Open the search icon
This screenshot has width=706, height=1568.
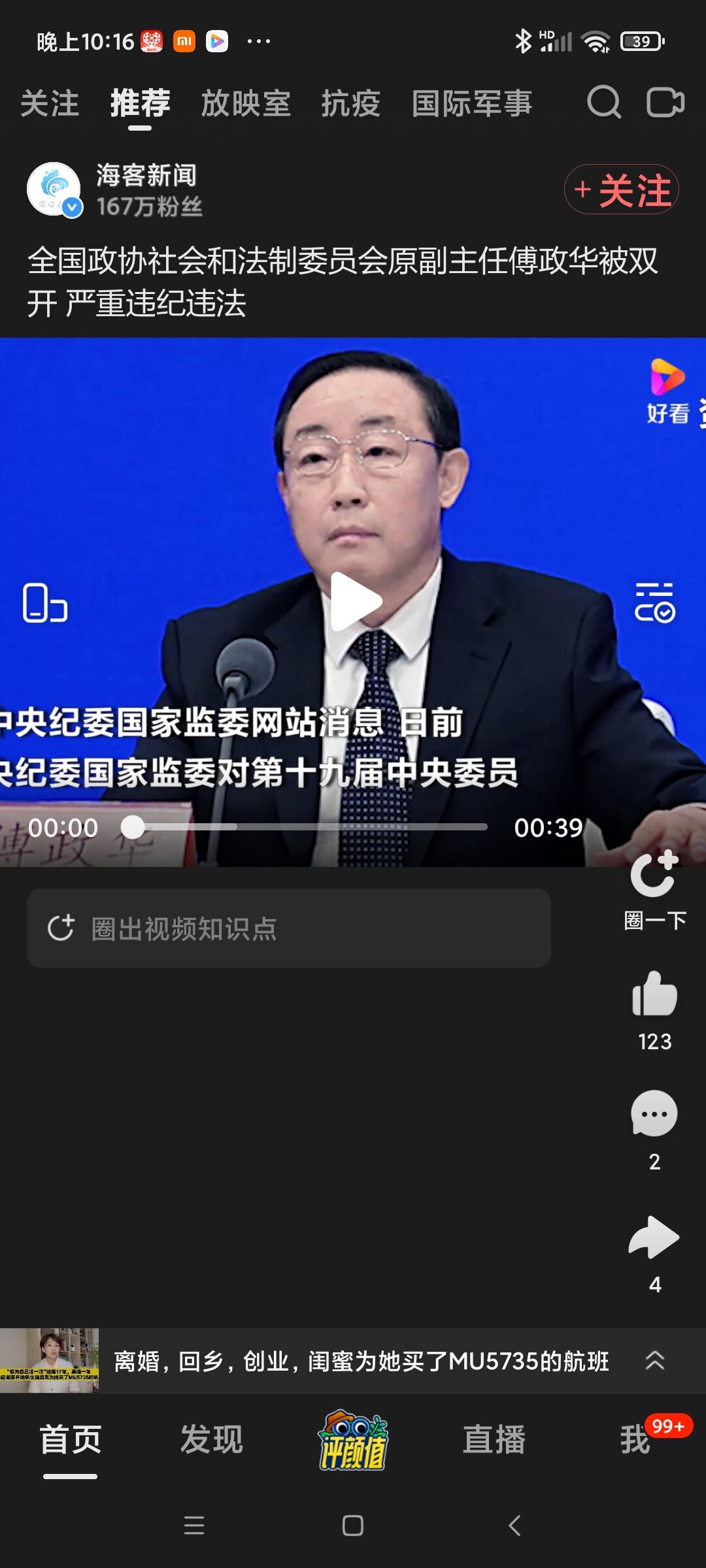click(603, 103)
